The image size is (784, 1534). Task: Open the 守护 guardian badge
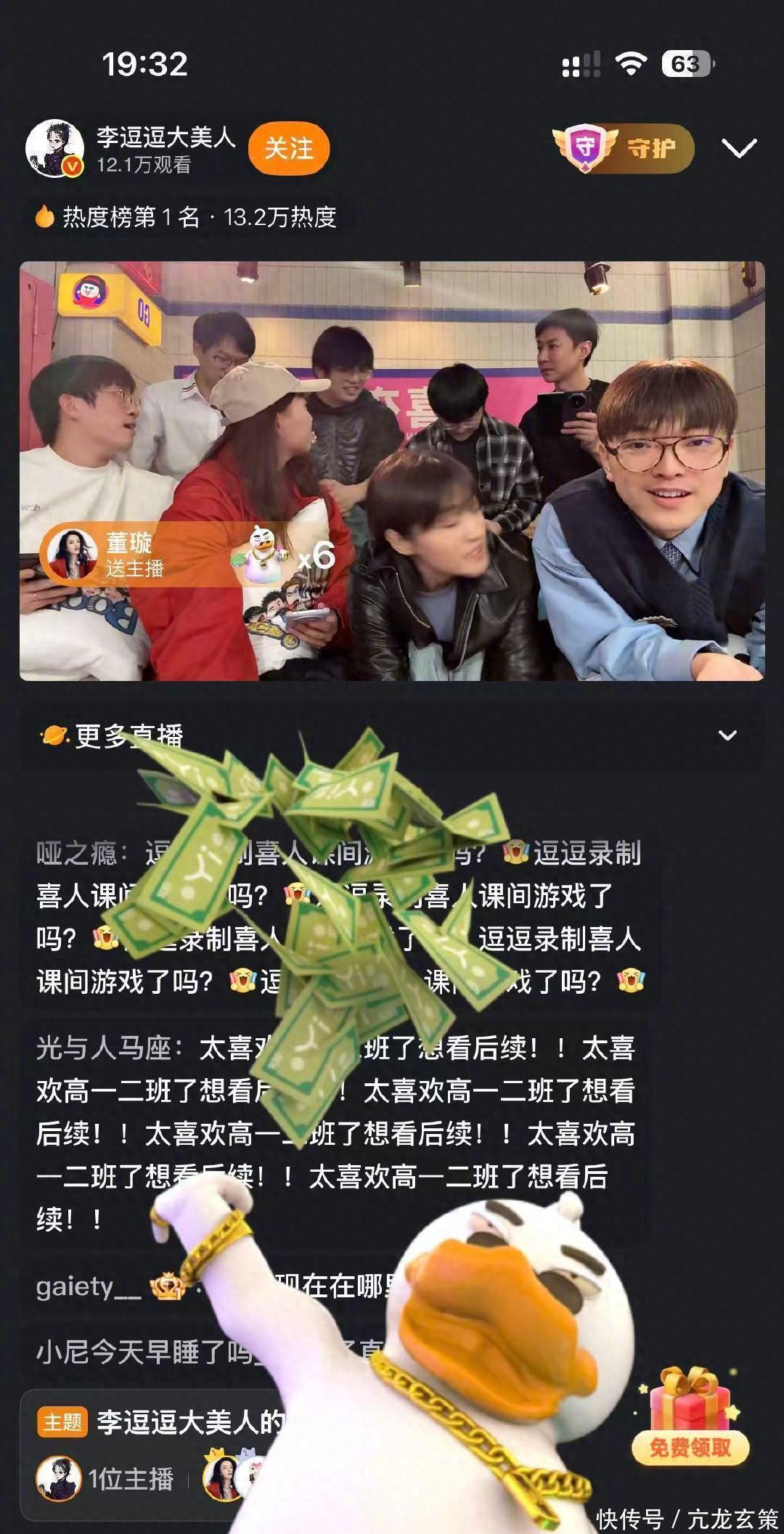coord(623,148)
